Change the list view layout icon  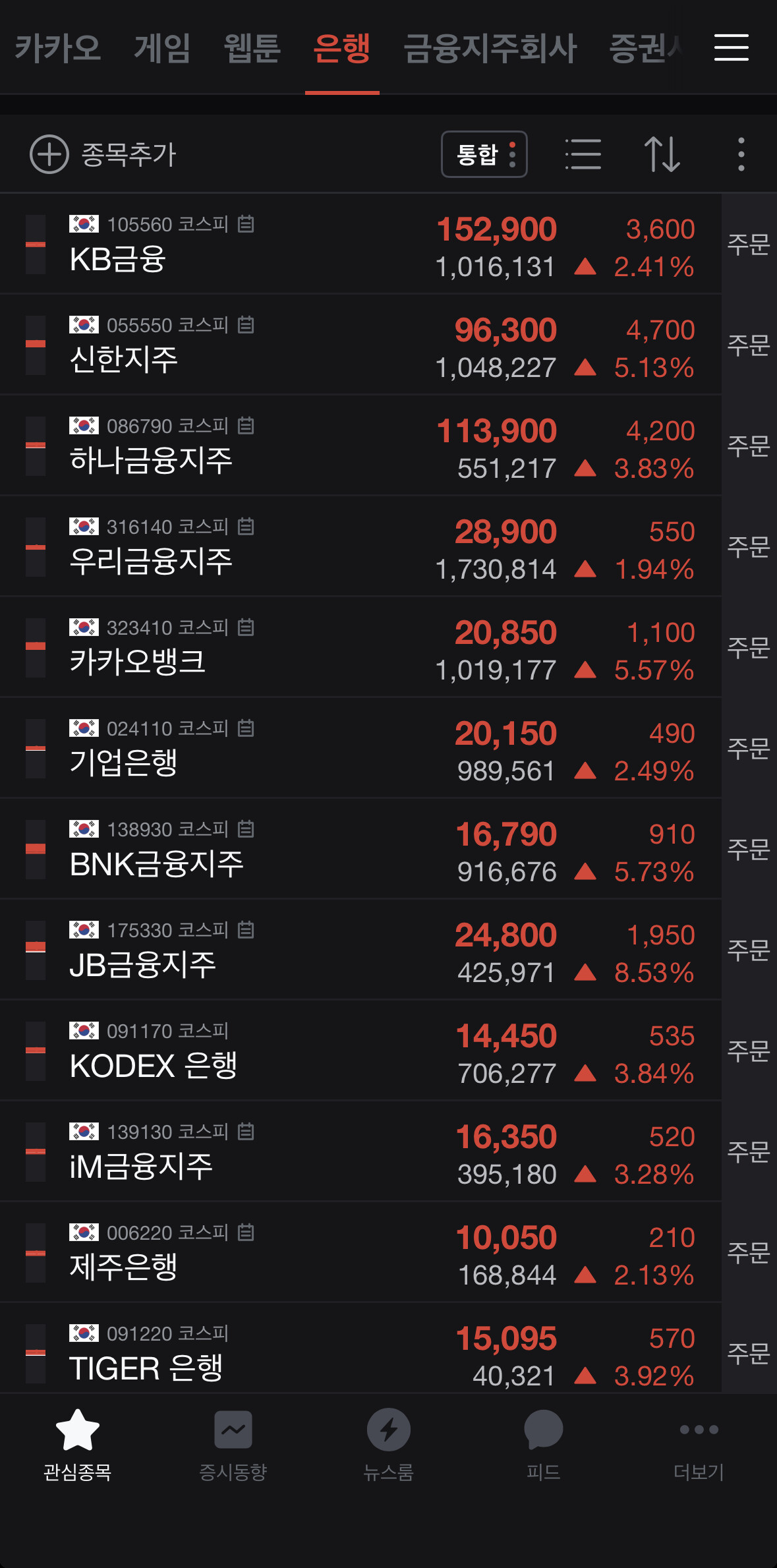pos(583,154)
